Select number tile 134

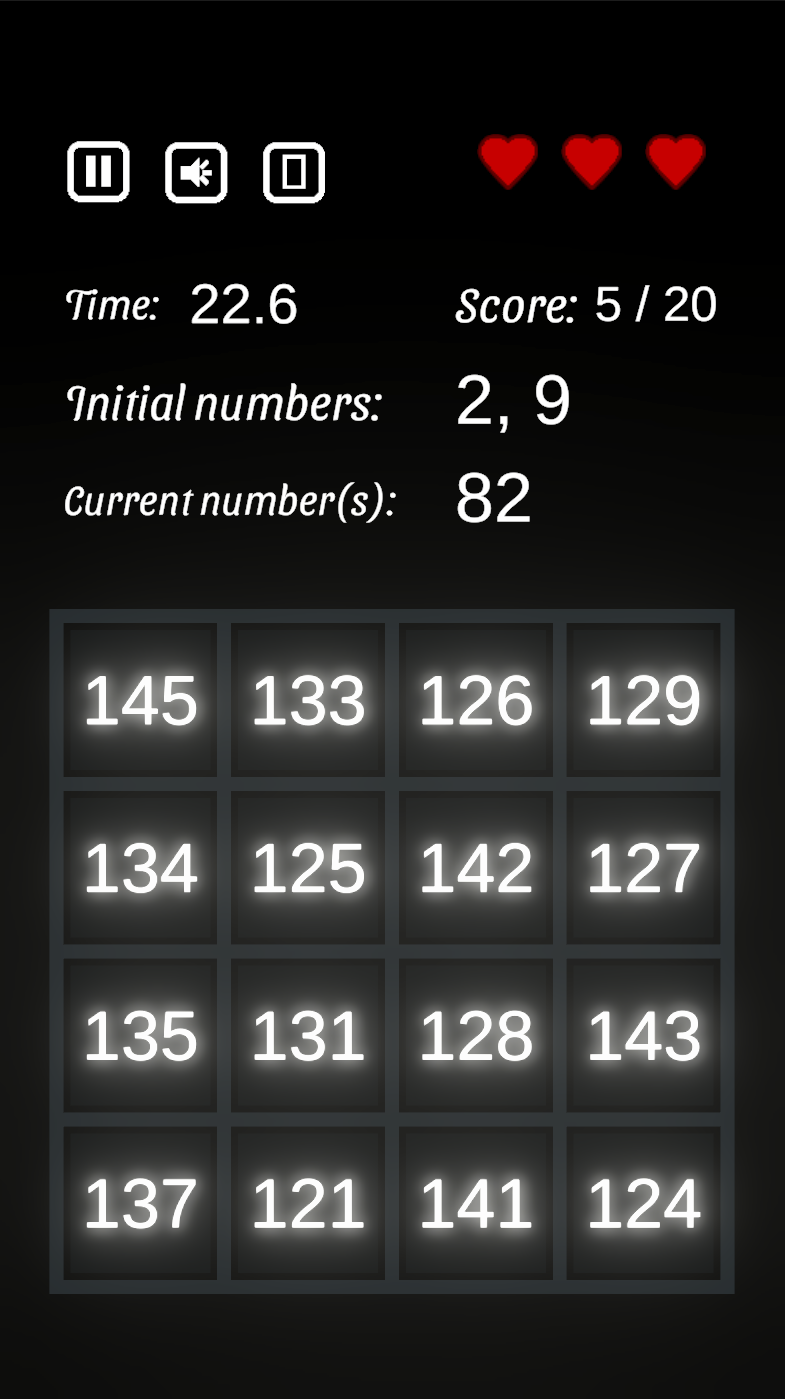(x=141, y=868)
